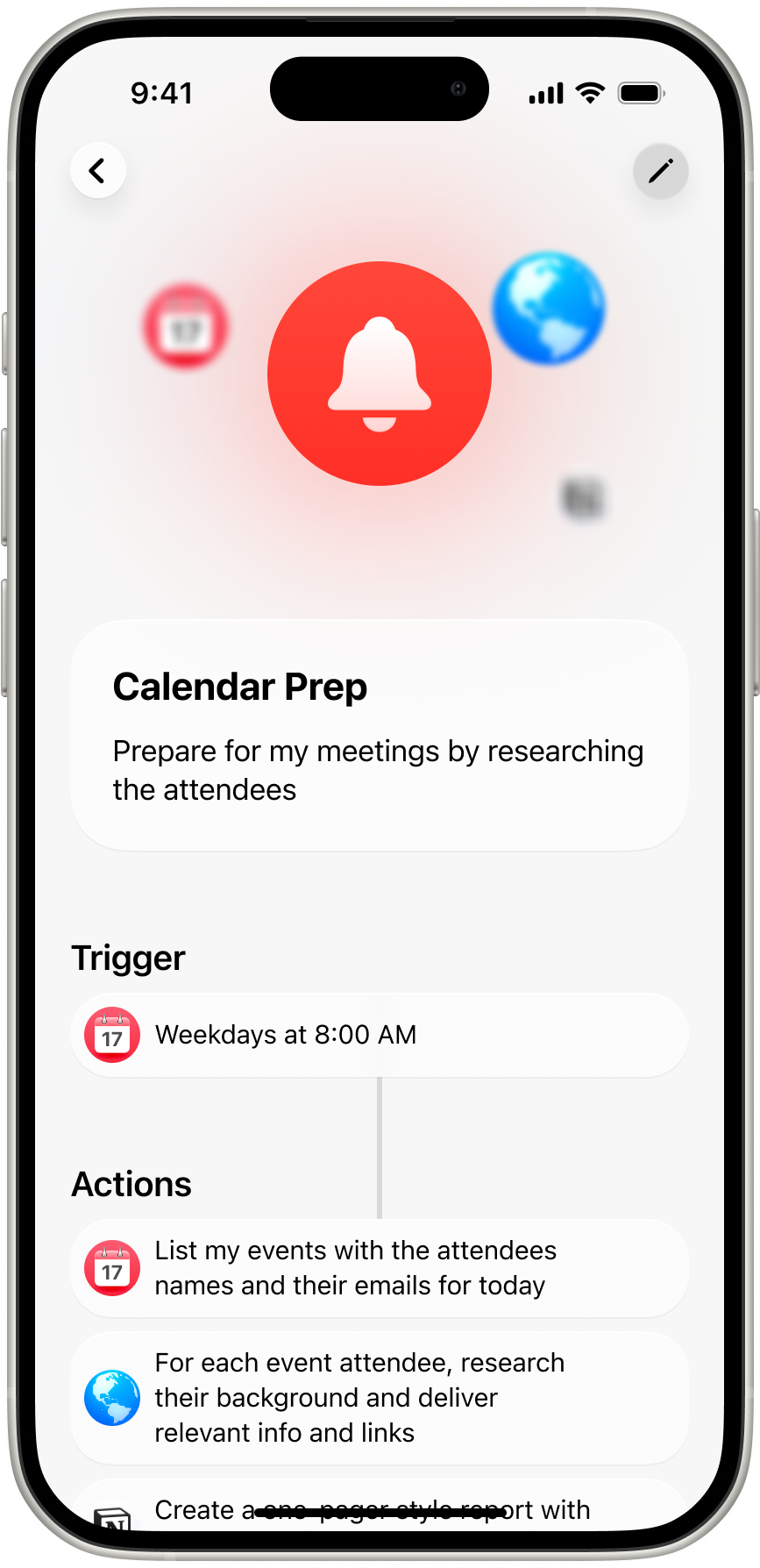Open the List my events action
Viewport: 760px width, 1568px height.
coord(379,1268)
